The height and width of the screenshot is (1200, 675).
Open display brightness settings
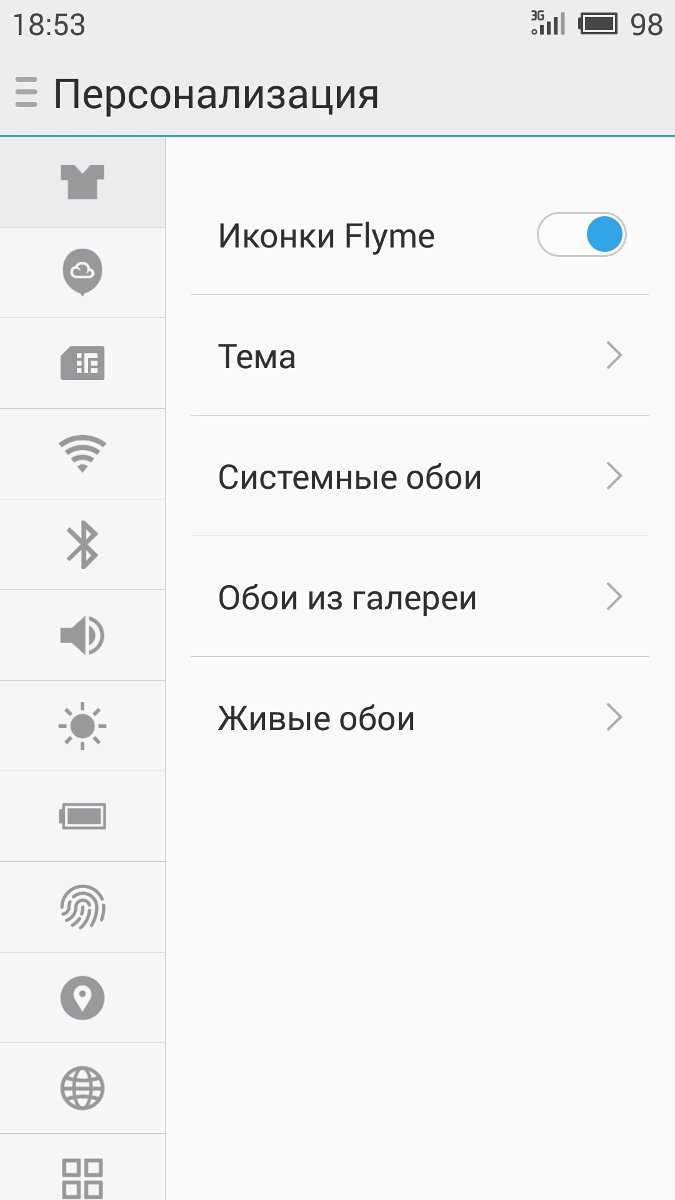point(82,726)
